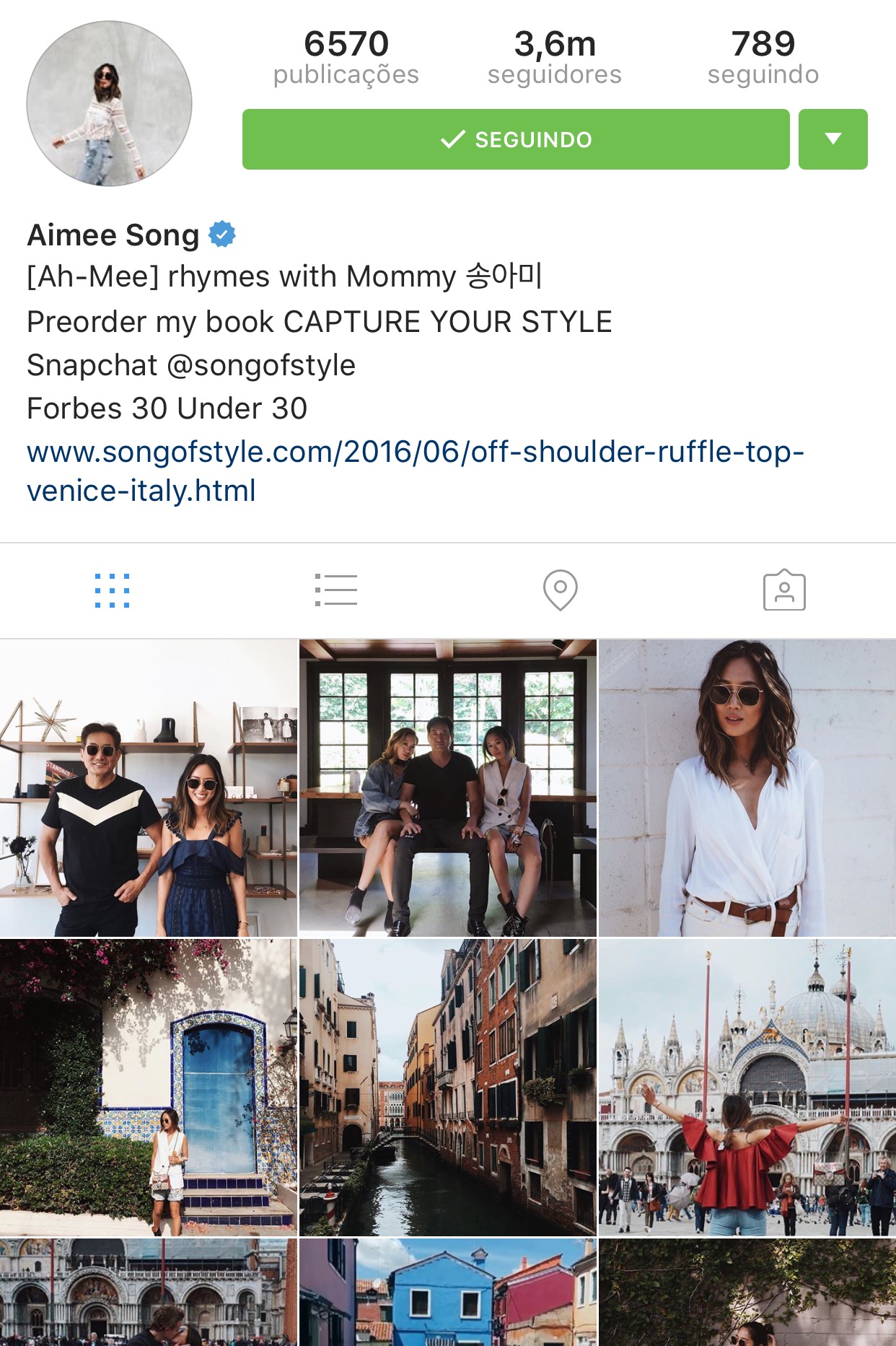Open photo of man and woman by shelves
The width and height of the screenshot is (896, 1346).
[149, 788]
